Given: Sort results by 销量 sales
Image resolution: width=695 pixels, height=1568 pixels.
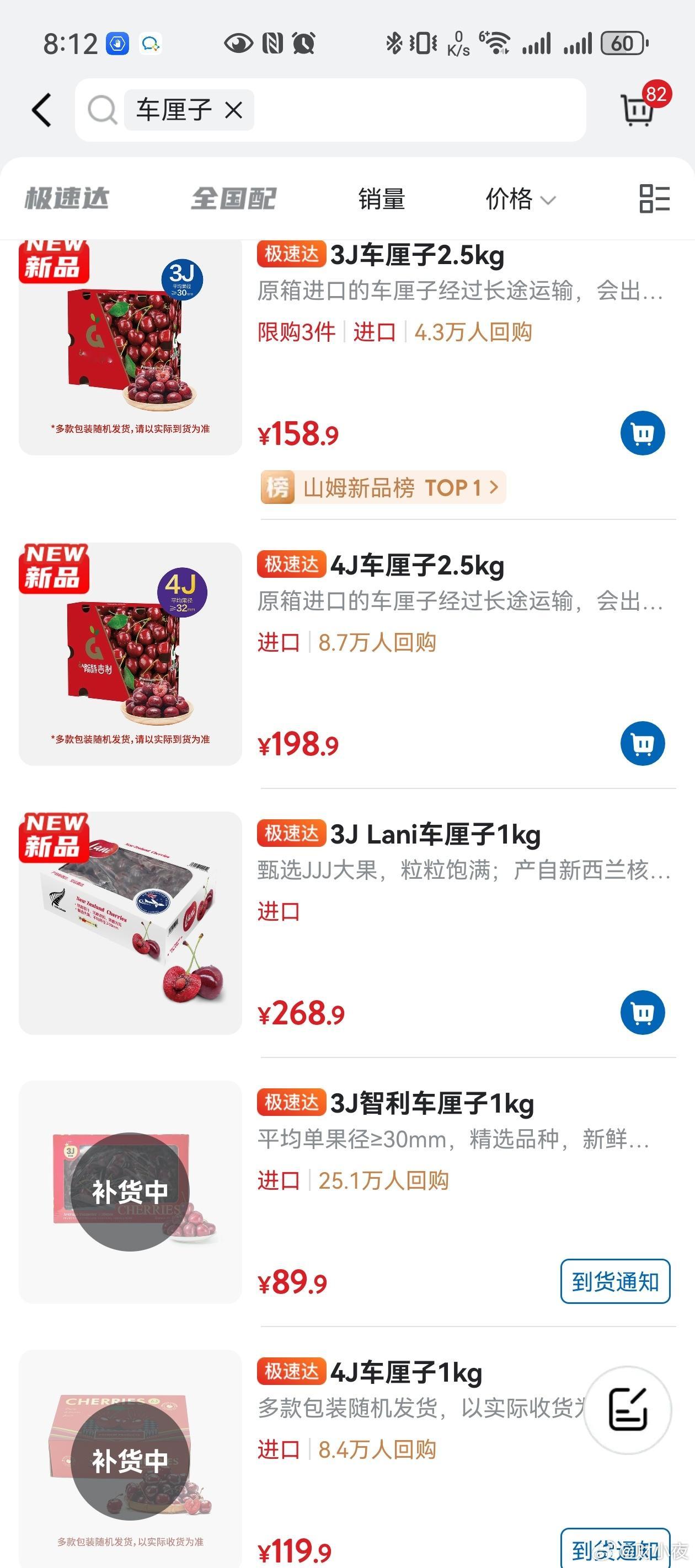Looking at the screenshot, I should (381, 198).
